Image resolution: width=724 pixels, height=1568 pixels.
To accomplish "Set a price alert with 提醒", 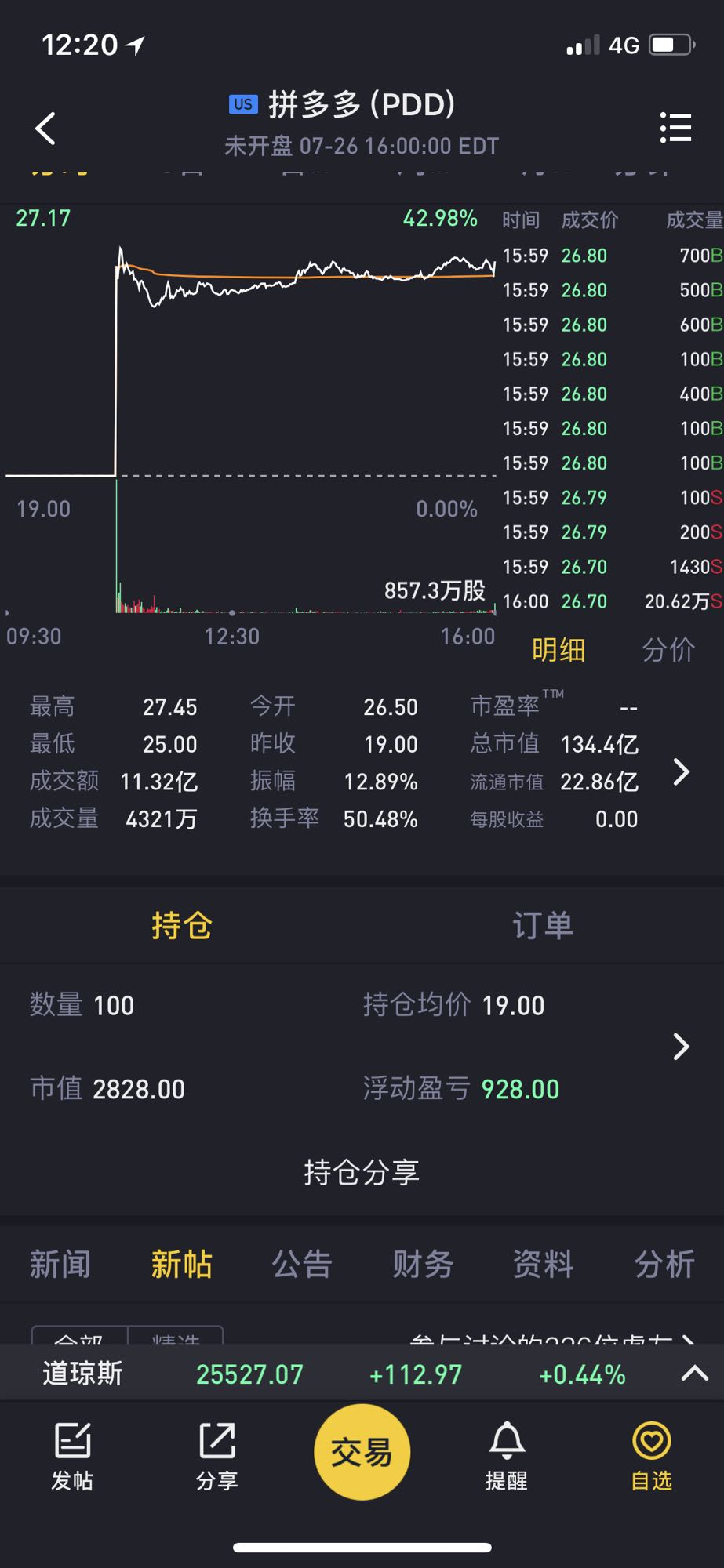I will [507, 1456].
